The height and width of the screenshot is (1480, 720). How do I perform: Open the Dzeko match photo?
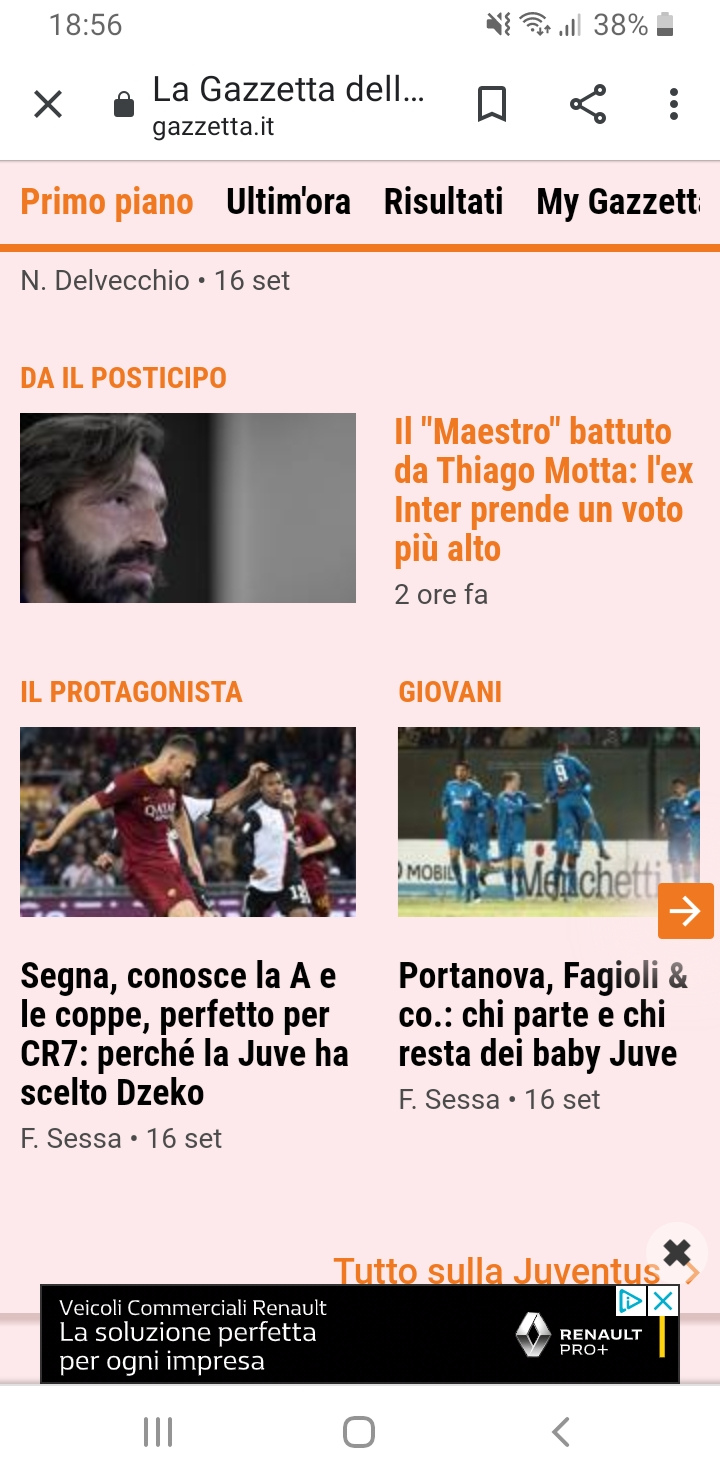pos(188,822)
